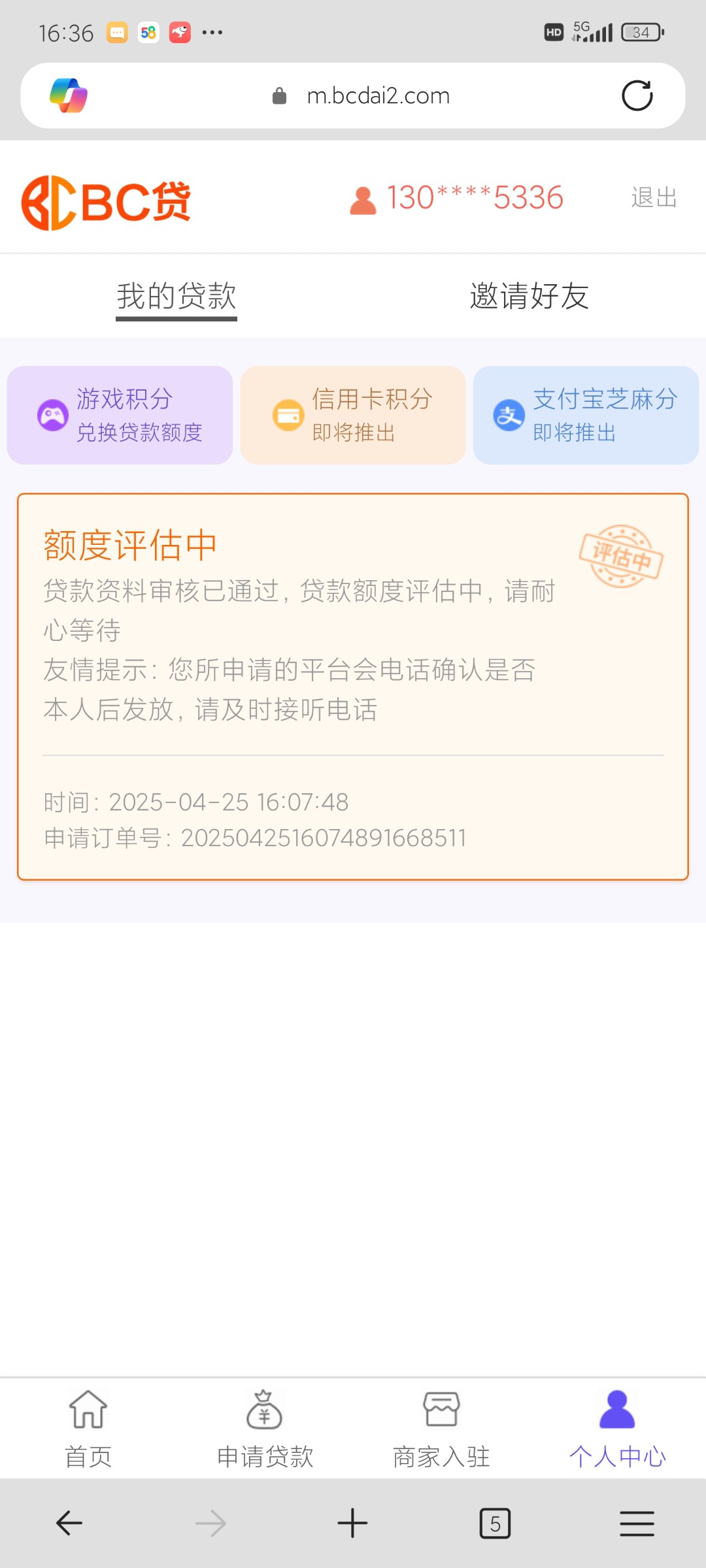Viewport: 706px width, 1568px height.
Task: Switch to the 邀请好友 tab
Action: coord(529,296)
